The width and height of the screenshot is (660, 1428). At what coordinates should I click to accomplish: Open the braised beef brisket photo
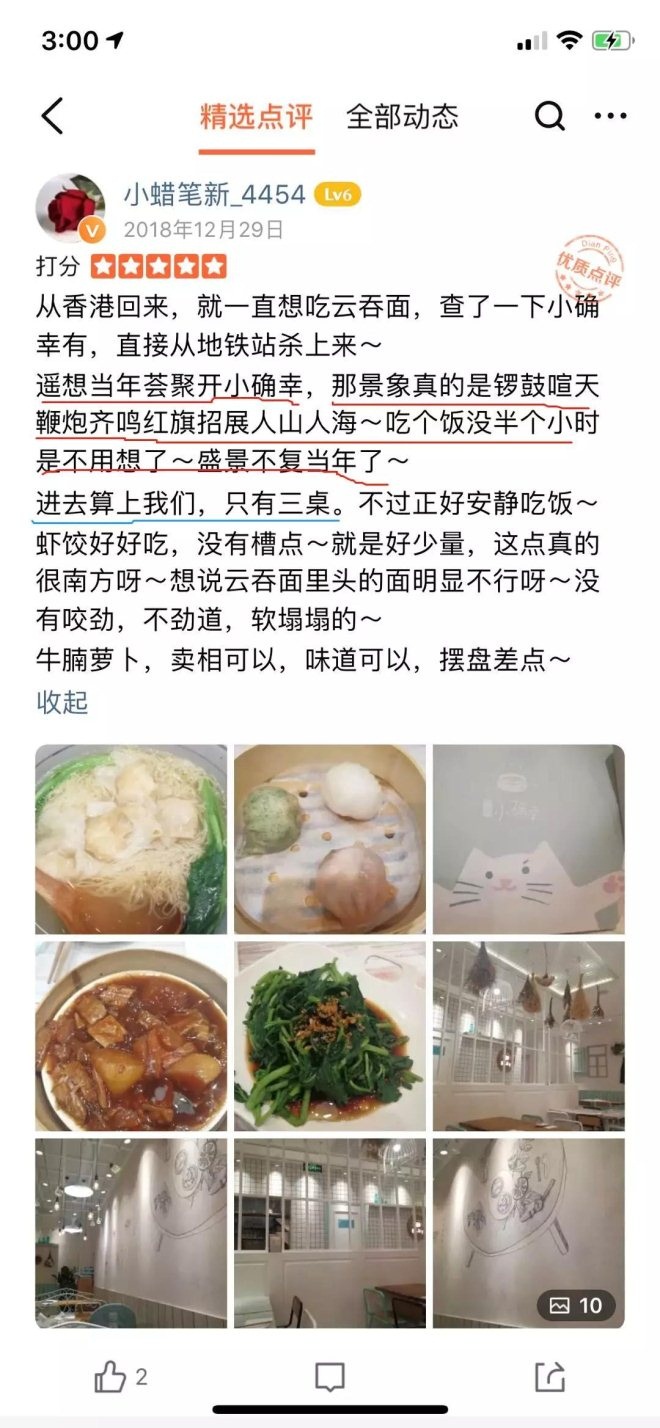coord(131,1036)
